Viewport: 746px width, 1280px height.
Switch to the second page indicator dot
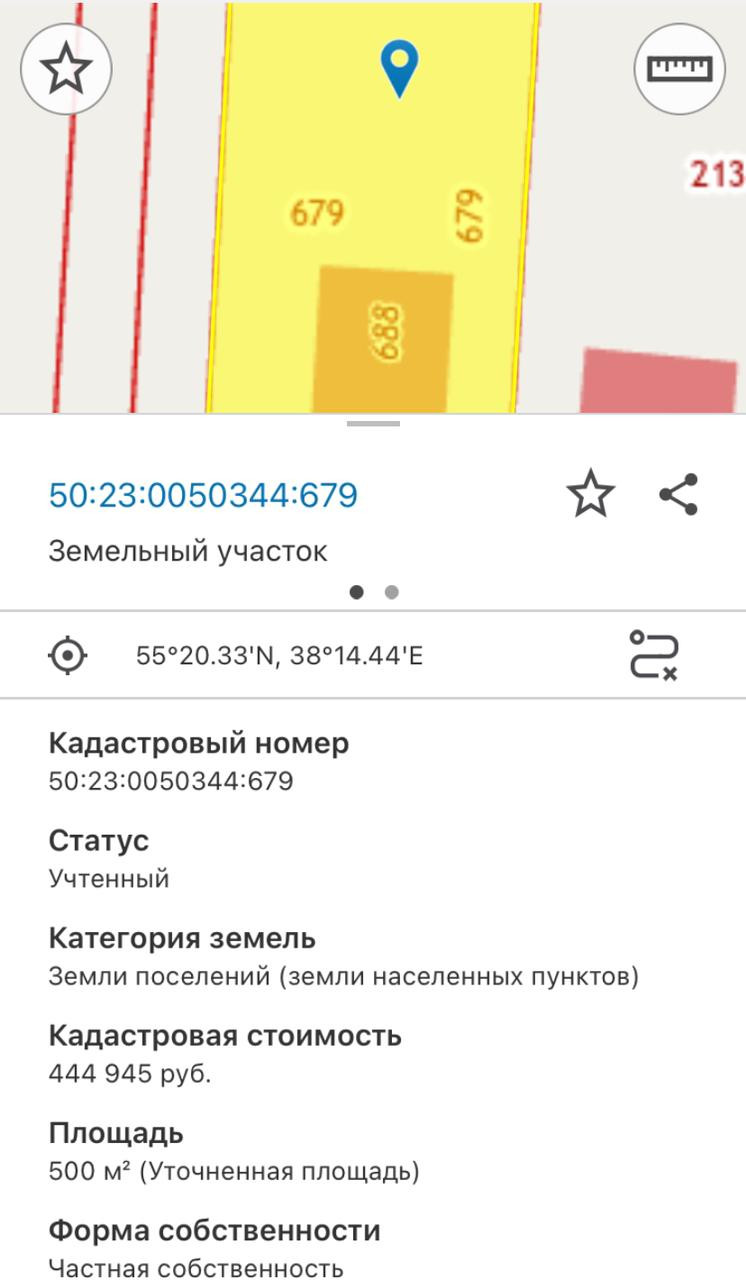(x=391, y=592)
